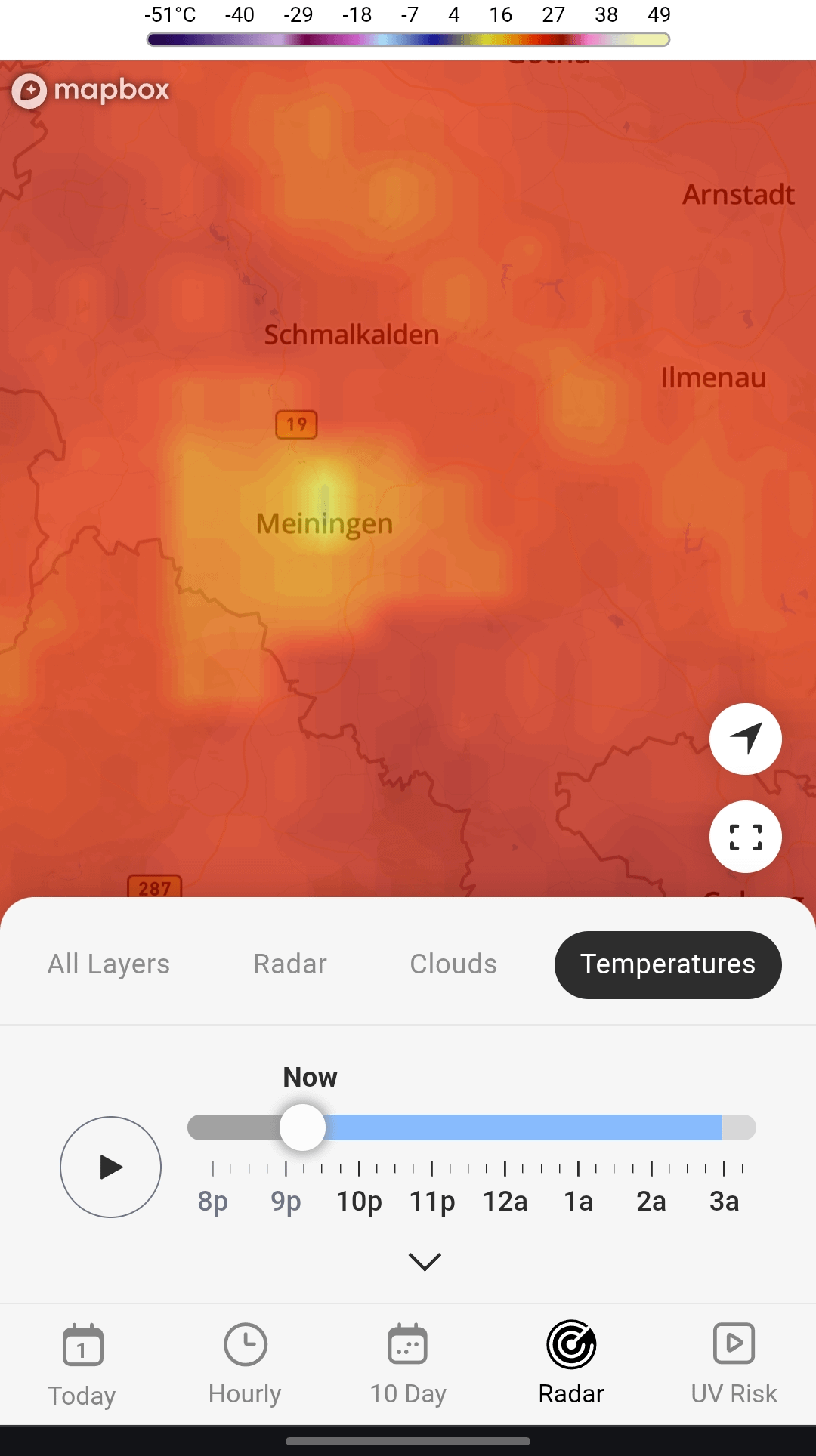Open the Today tab
Image resolution: width=816 pixels, height=1456 pixels.
[x=82, y=1365]
